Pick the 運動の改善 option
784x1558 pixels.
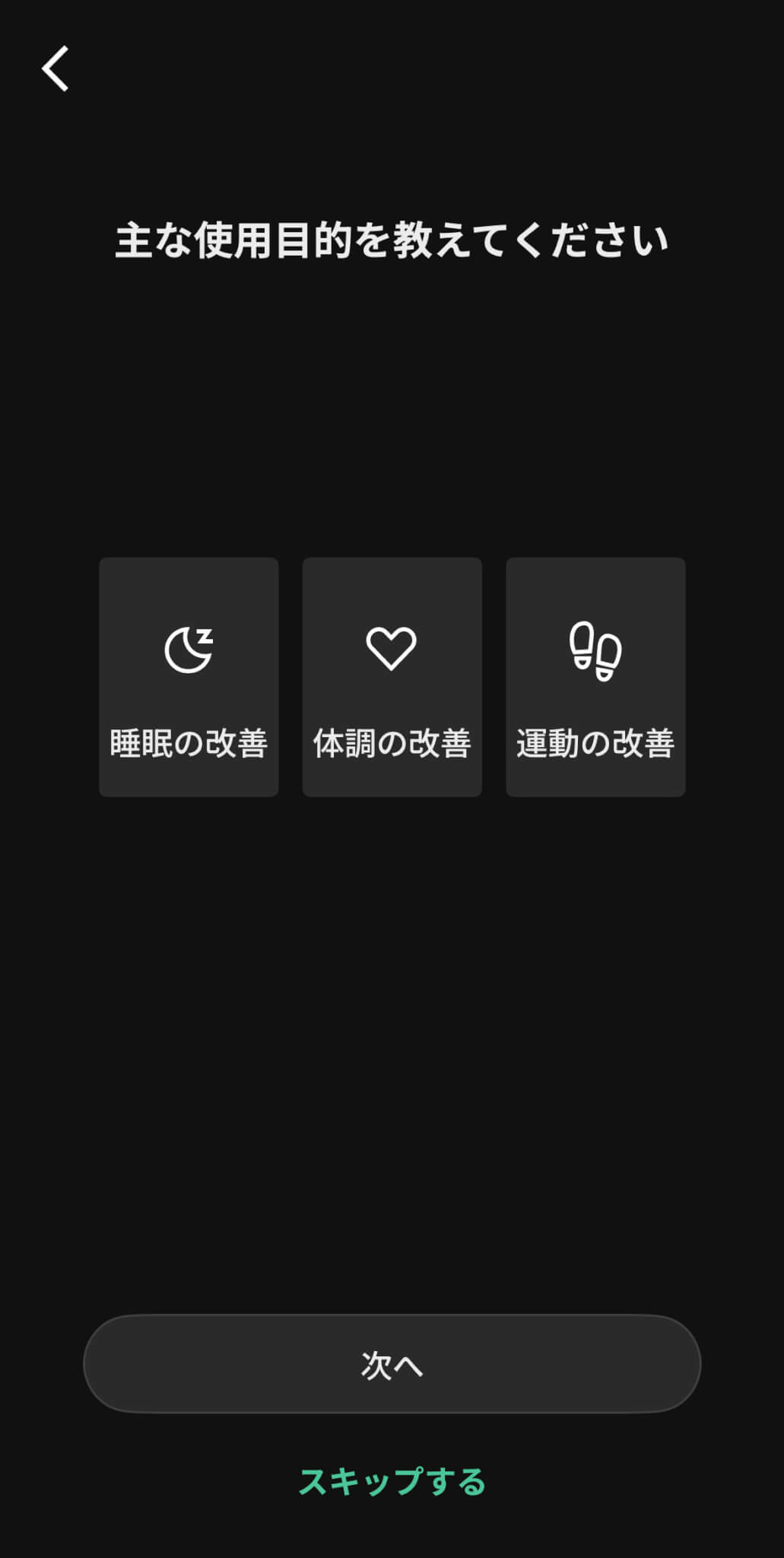(595, 677)
